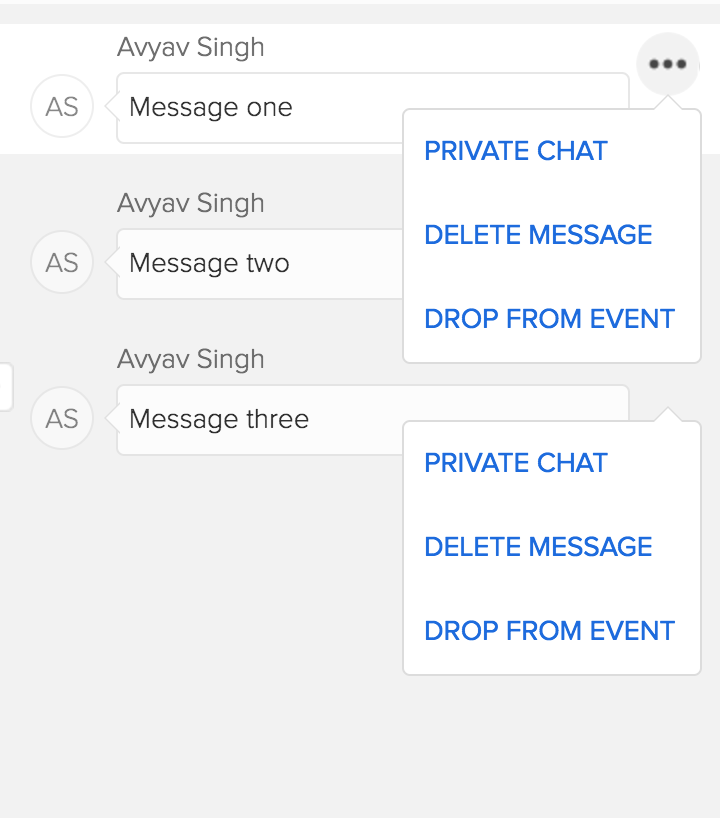The image size is (720, 818).
Task: Tap Private Chat in Message three's menu
Action: [516, 463]
